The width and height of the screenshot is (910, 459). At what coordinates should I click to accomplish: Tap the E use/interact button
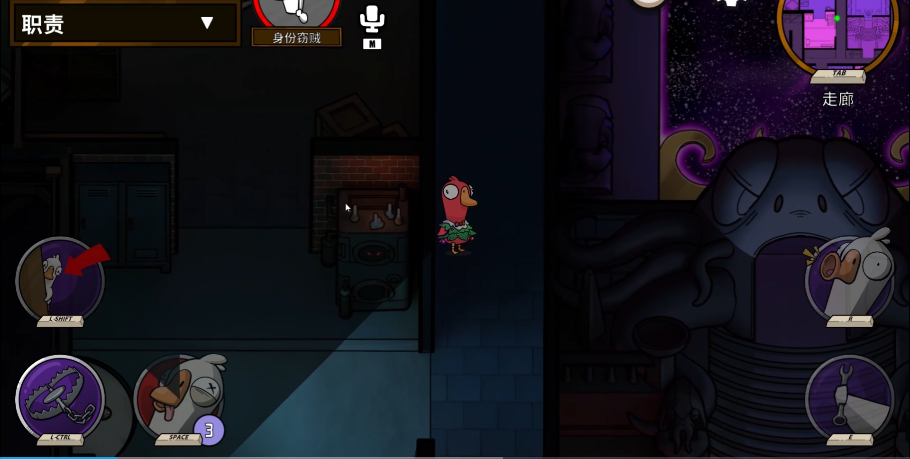849,398
